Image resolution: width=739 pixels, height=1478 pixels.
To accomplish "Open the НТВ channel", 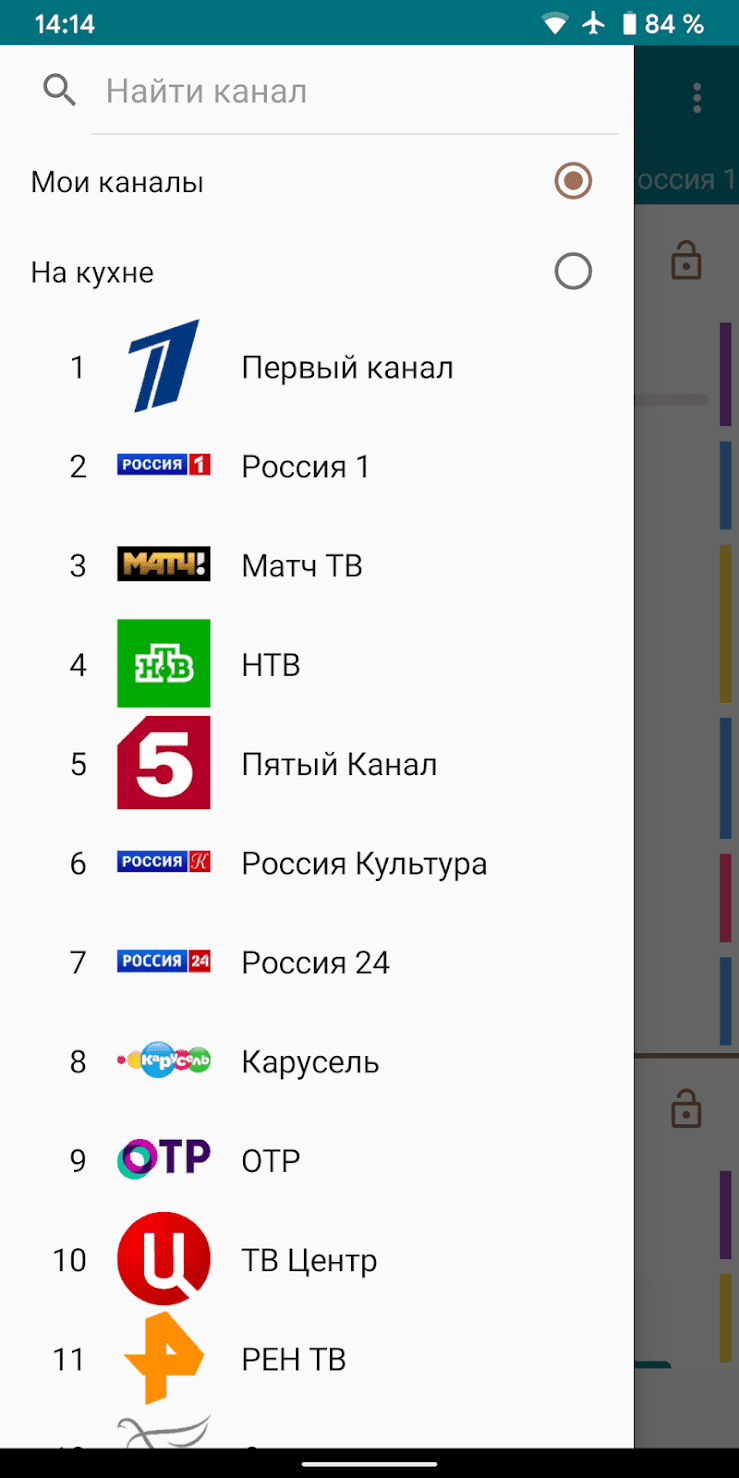I will click(x=270, y=665).
